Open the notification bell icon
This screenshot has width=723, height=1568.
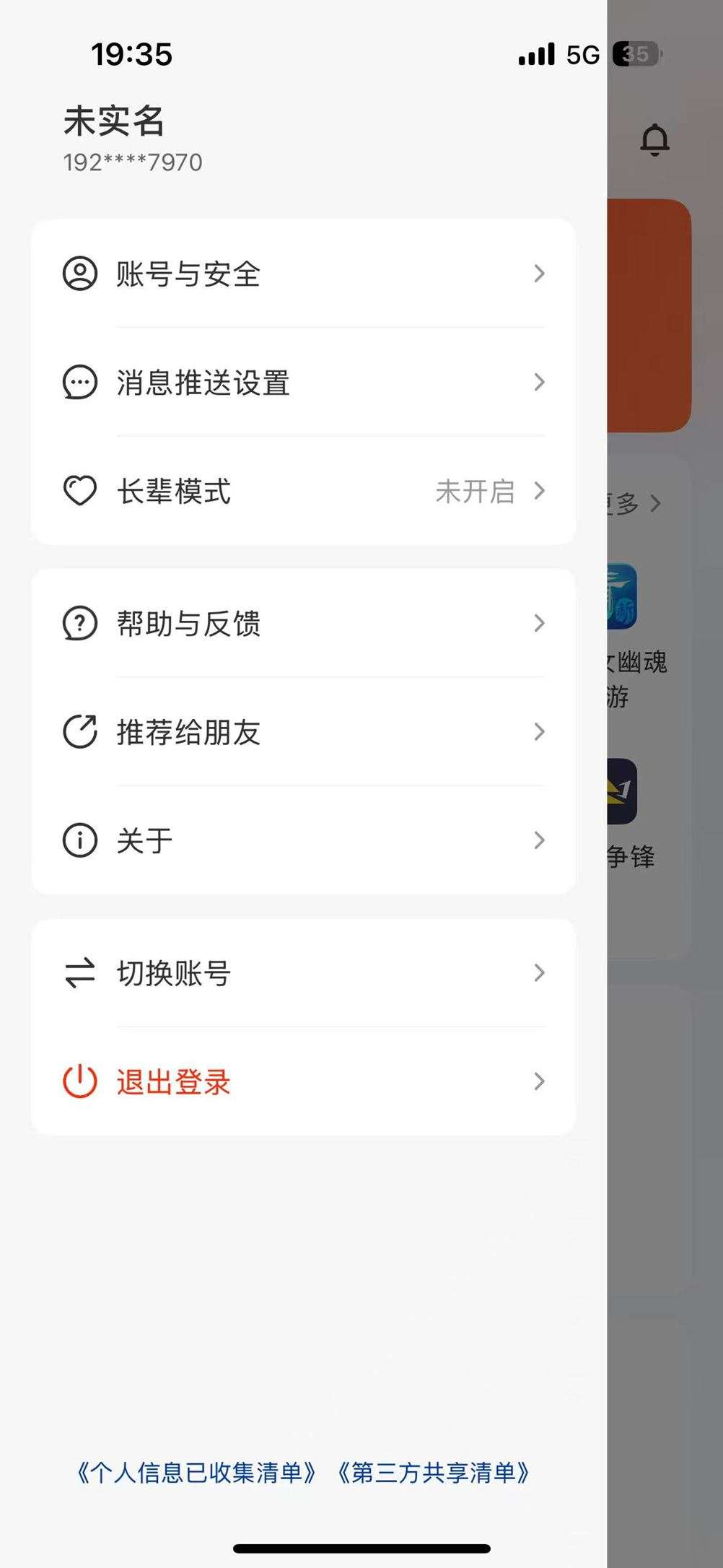coord(655,141)
